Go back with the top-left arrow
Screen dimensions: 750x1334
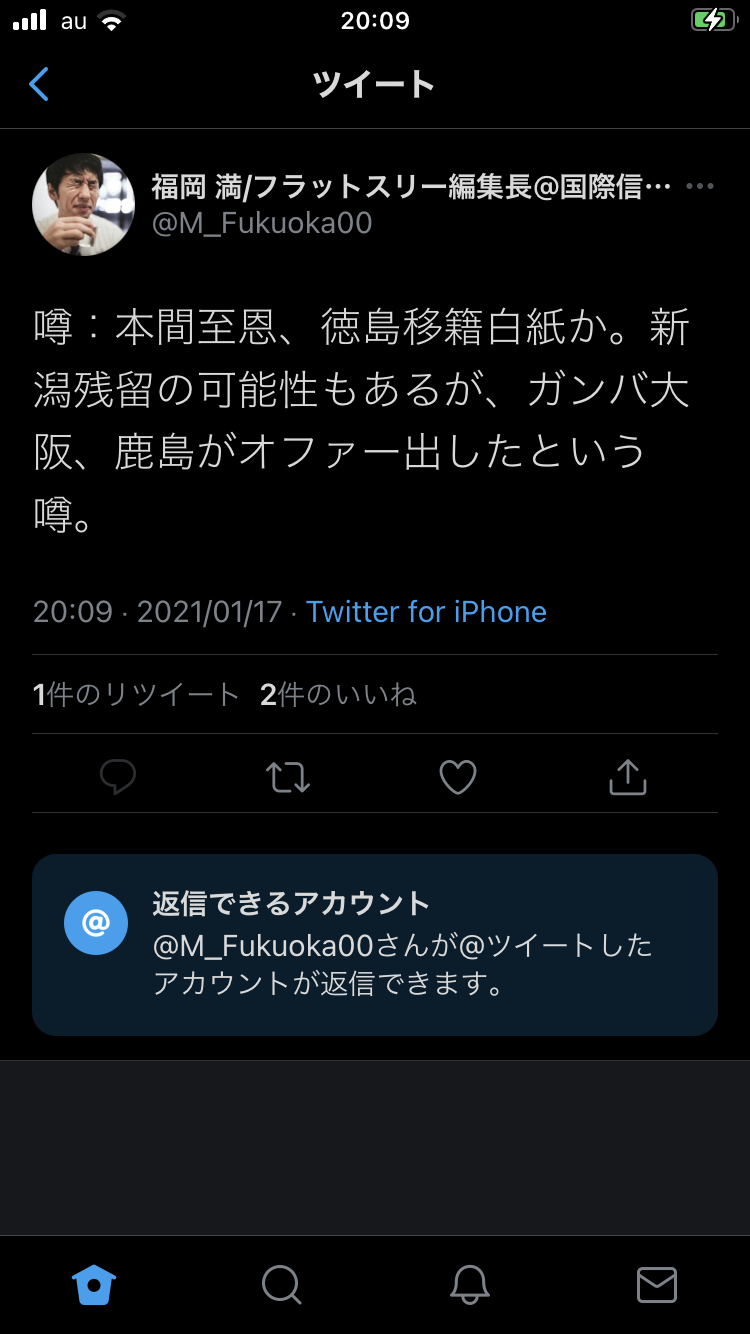tap(39, 84)
